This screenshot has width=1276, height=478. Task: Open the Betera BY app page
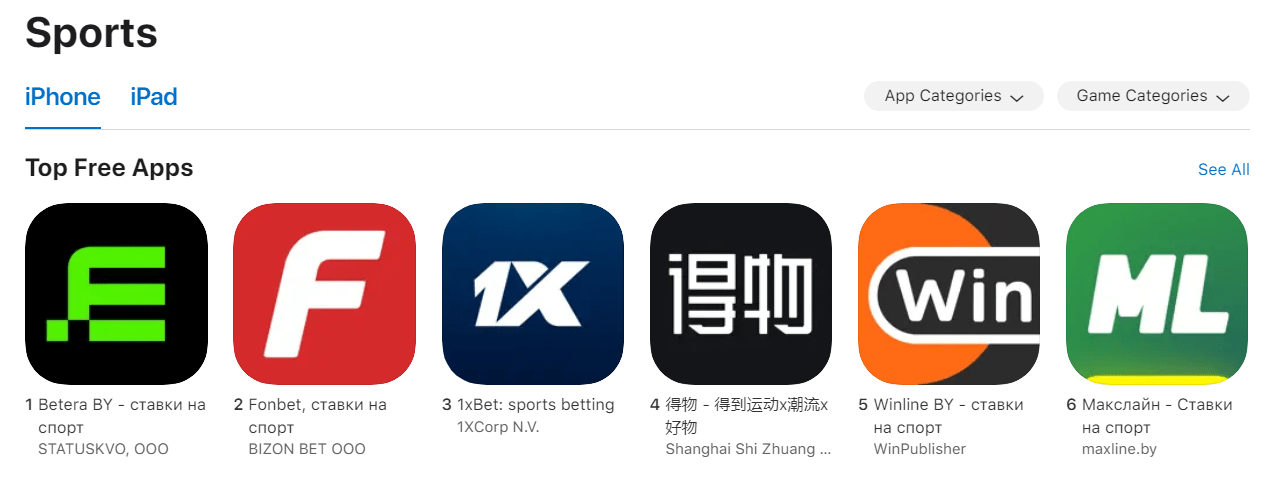click(x=116, y=294)
